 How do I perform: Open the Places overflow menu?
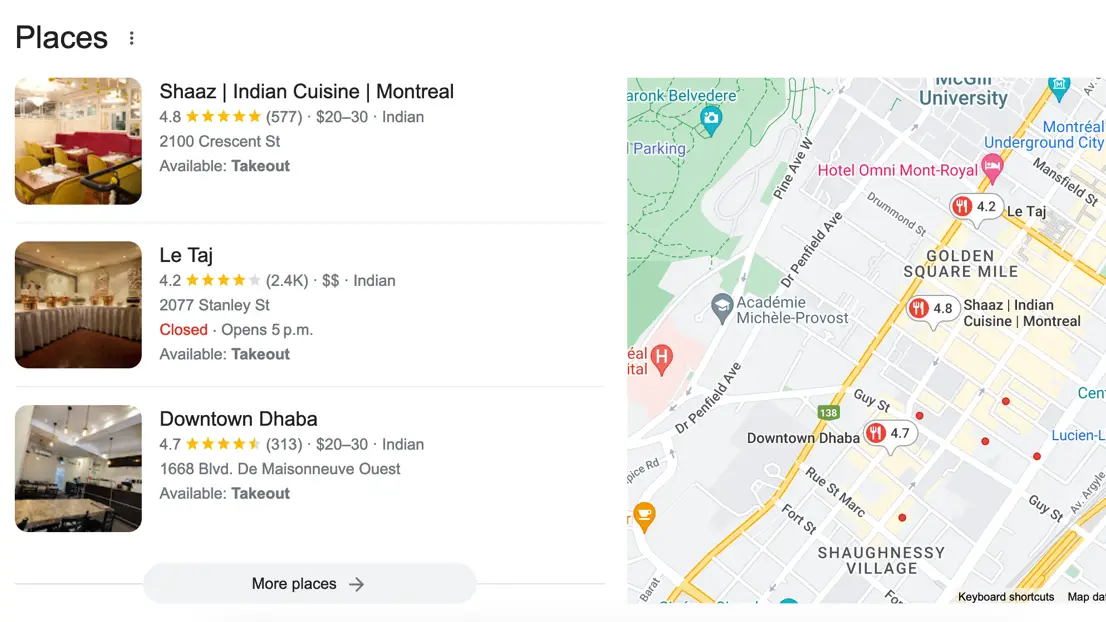[131, 38]
